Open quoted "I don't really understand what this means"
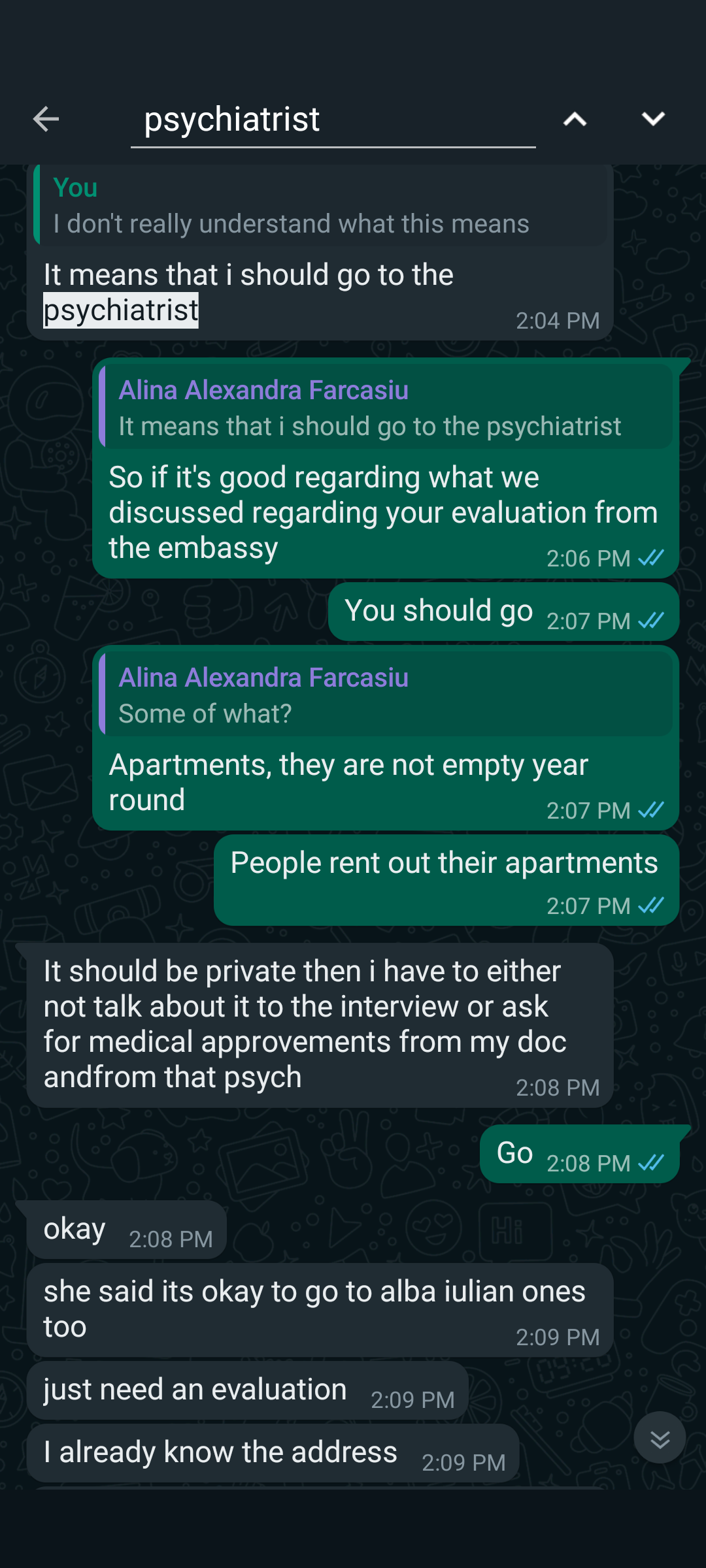 pyautogui.click(x=320, y=206)
